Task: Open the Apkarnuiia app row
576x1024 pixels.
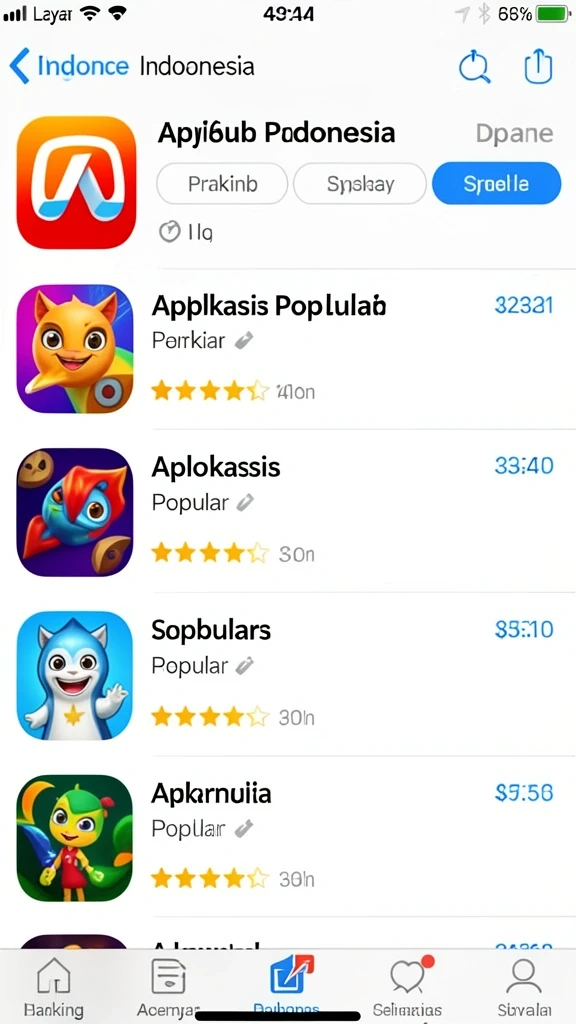Action: [x=288, y=838]
